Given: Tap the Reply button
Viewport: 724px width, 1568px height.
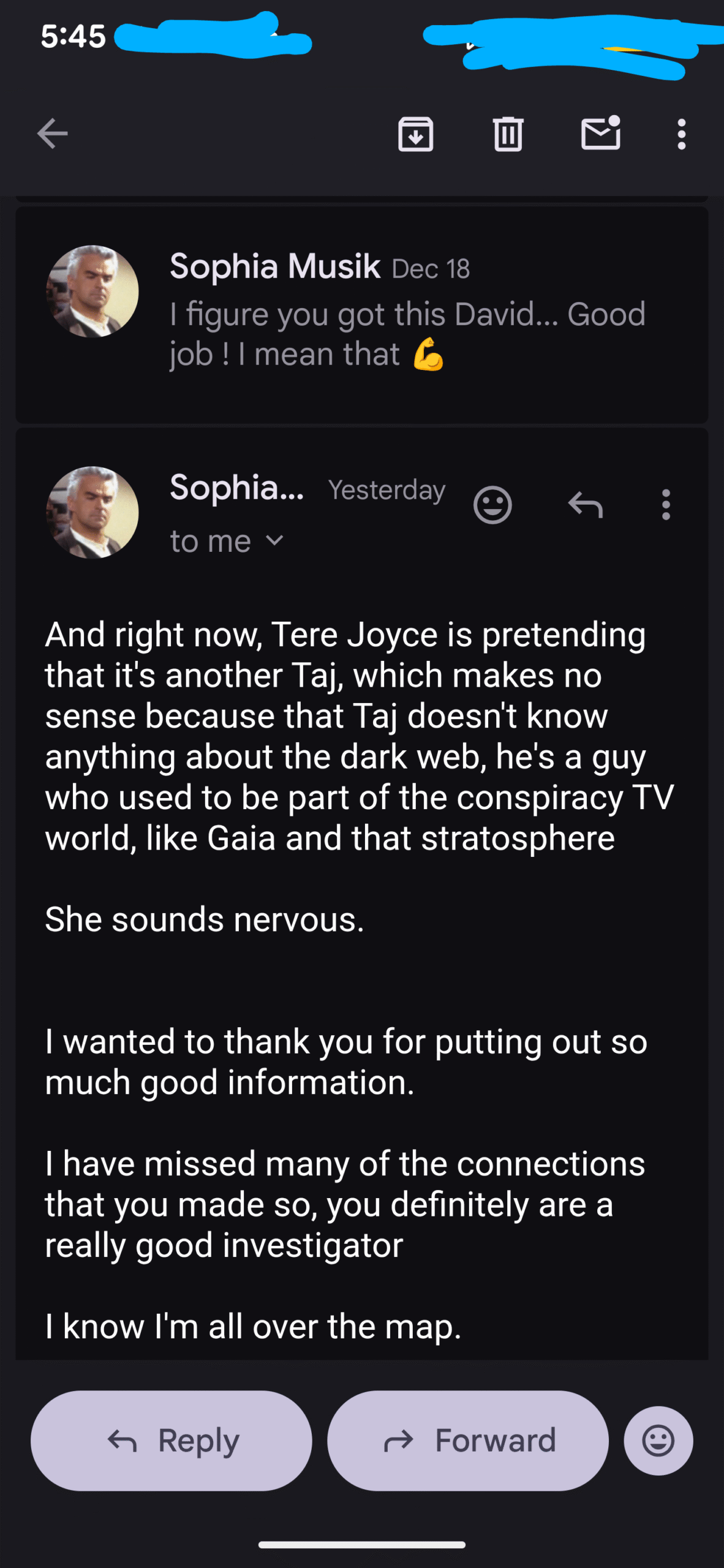Looking at the screenshot, I should point(172,1441).
